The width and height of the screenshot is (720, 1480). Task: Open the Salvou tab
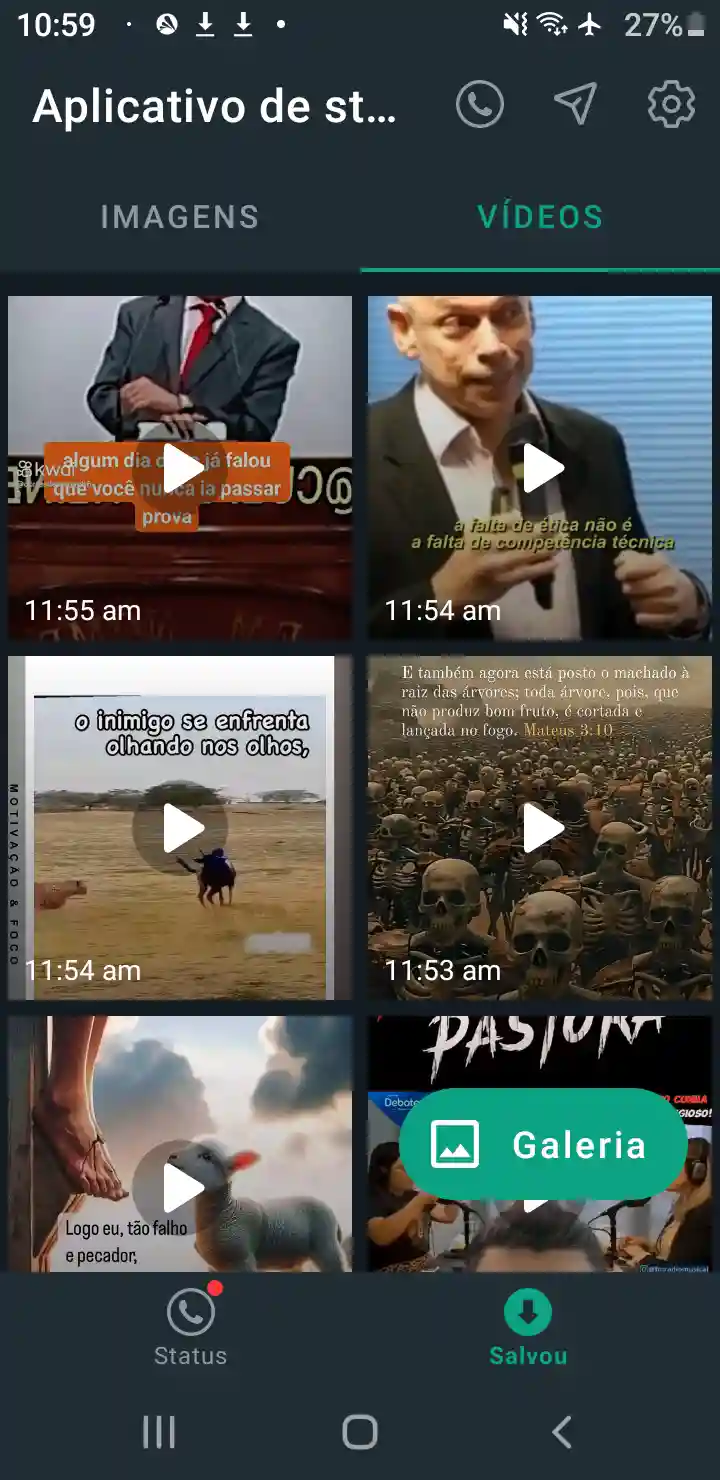coord(528,1328)
